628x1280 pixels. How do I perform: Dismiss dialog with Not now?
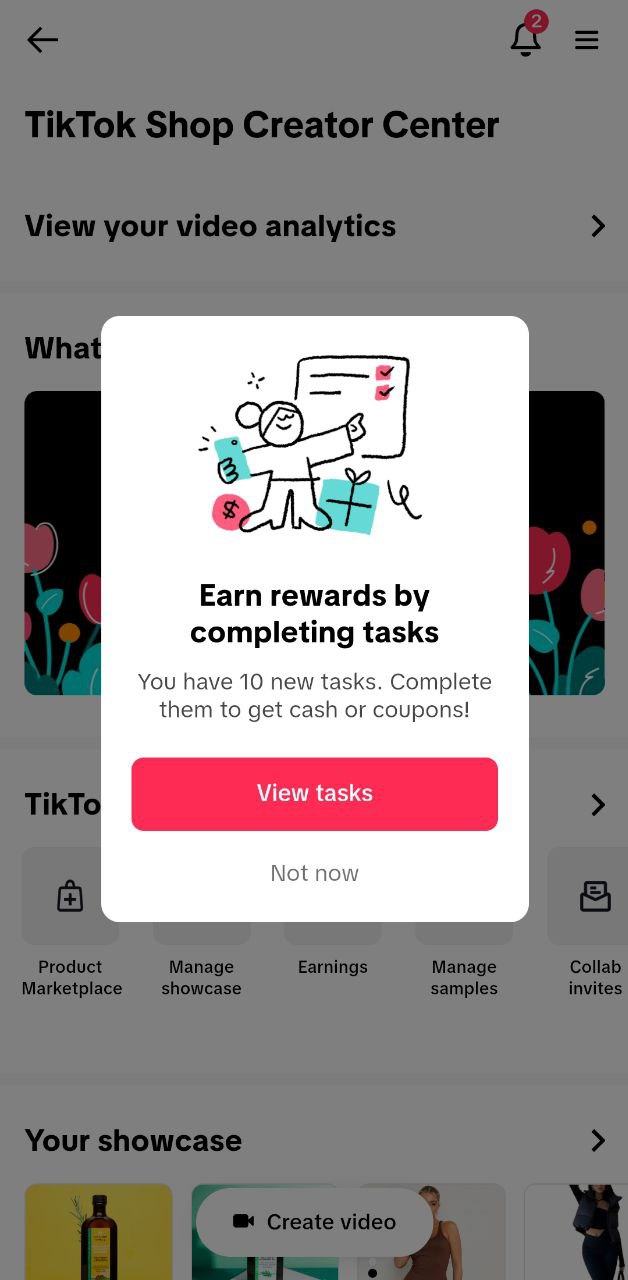pyautogui.click(x=314, y=873)
